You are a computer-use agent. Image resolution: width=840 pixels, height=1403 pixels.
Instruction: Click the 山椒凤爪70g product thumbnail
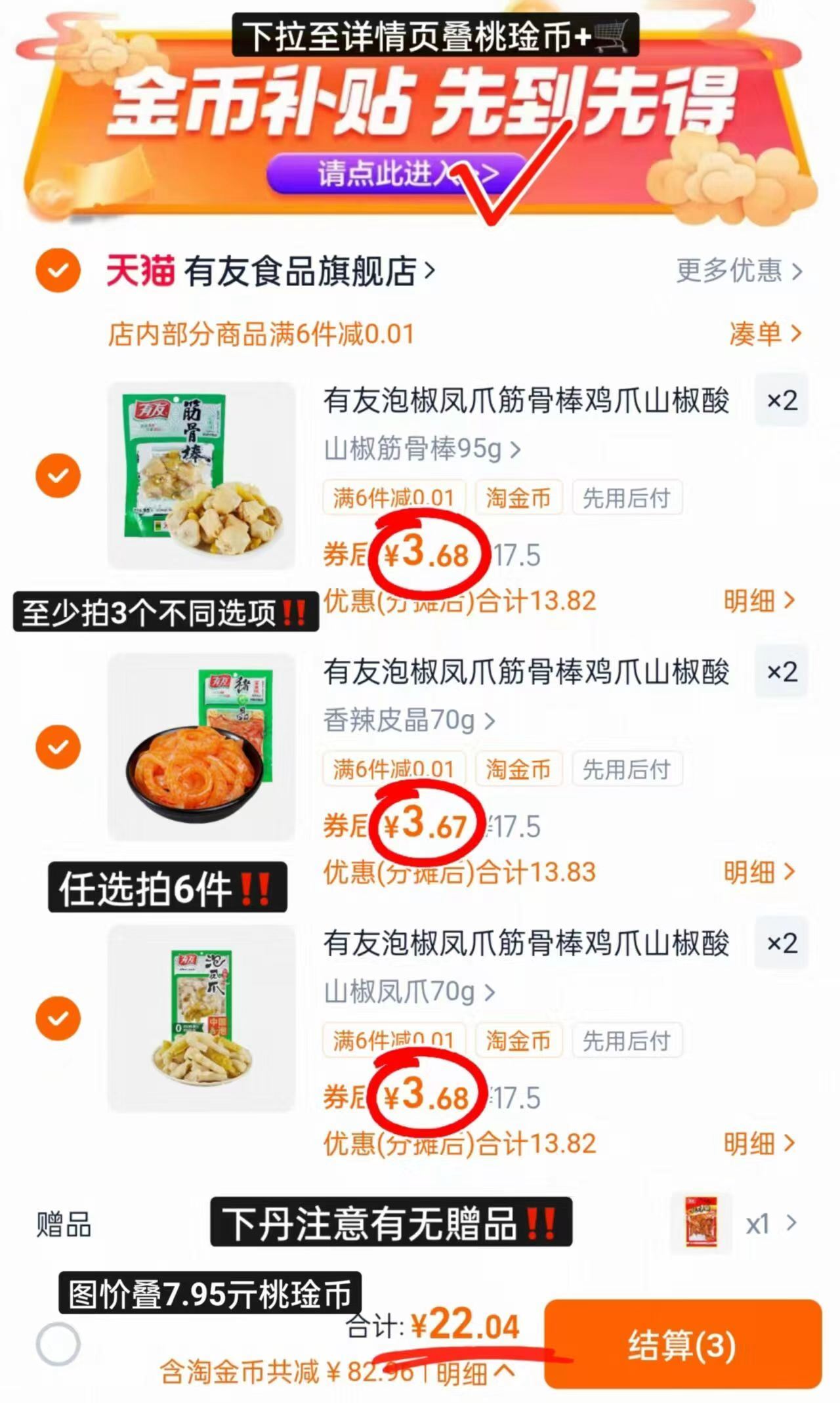[203, 1017]
